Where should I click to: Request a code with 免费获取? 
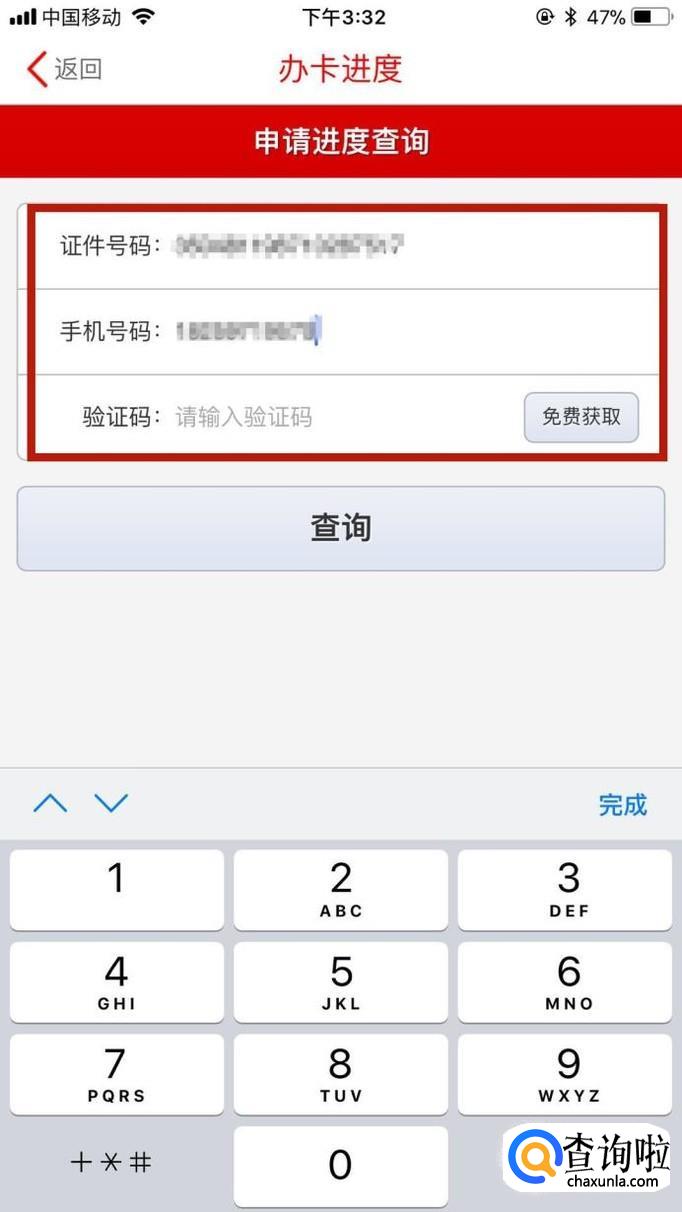(581, 417)
